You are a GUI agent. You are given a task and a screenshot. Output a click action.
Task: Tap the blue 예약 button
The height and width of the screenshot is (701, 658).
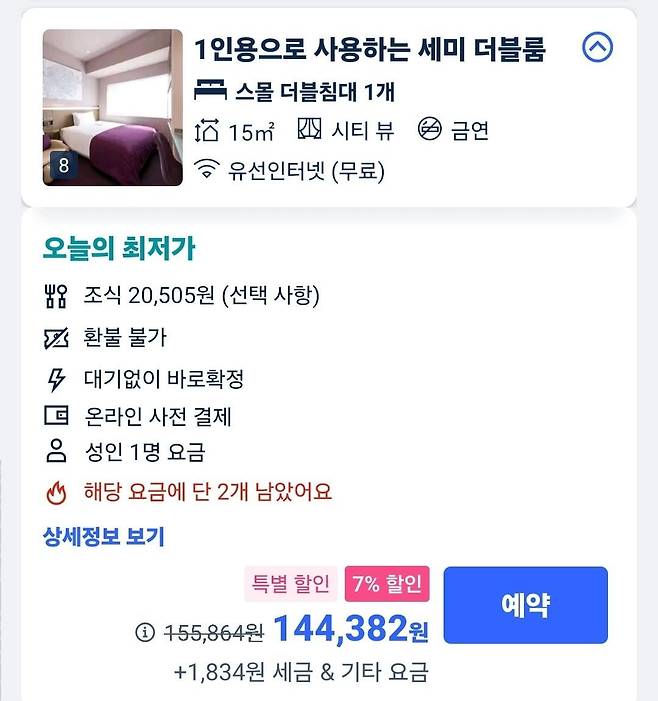(525, 604)
